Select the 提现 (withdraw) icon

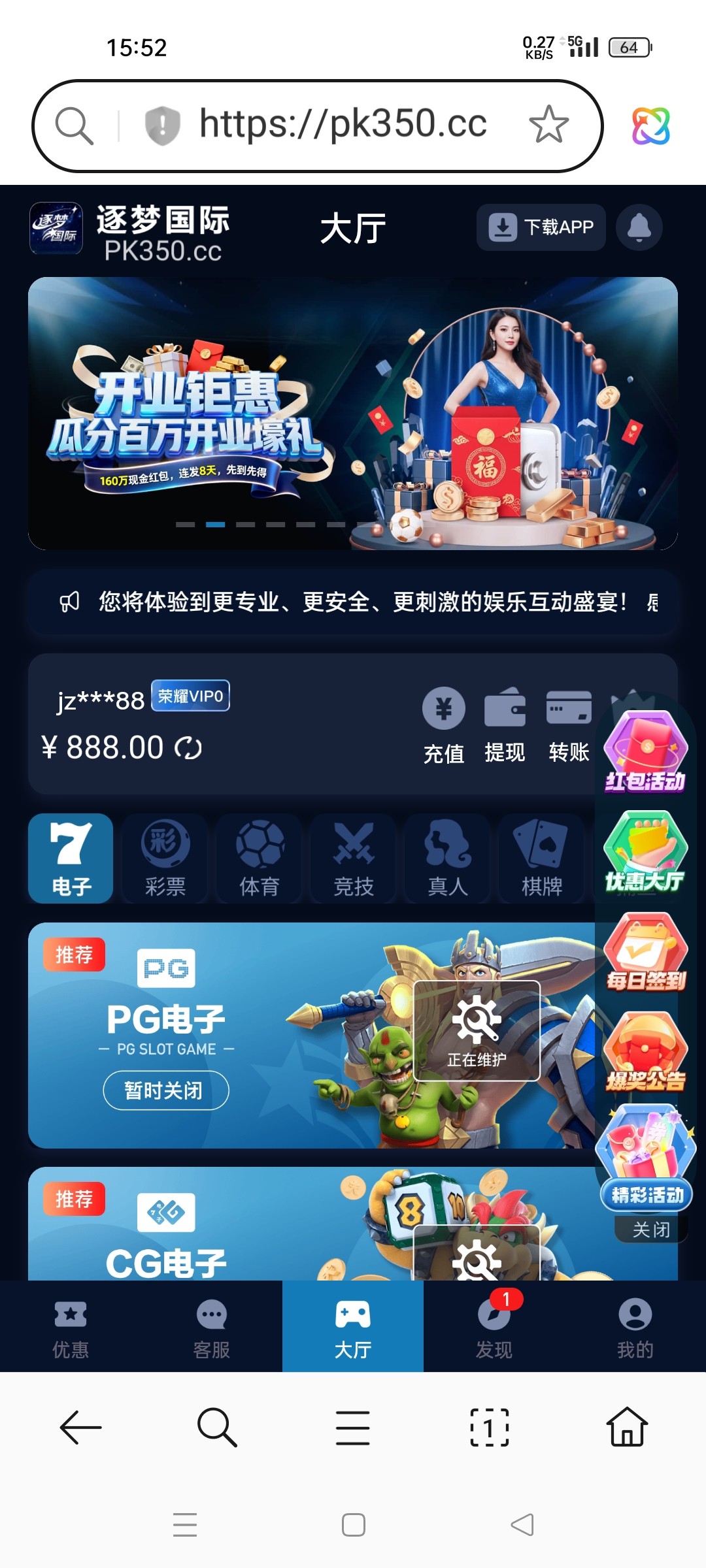505,725
